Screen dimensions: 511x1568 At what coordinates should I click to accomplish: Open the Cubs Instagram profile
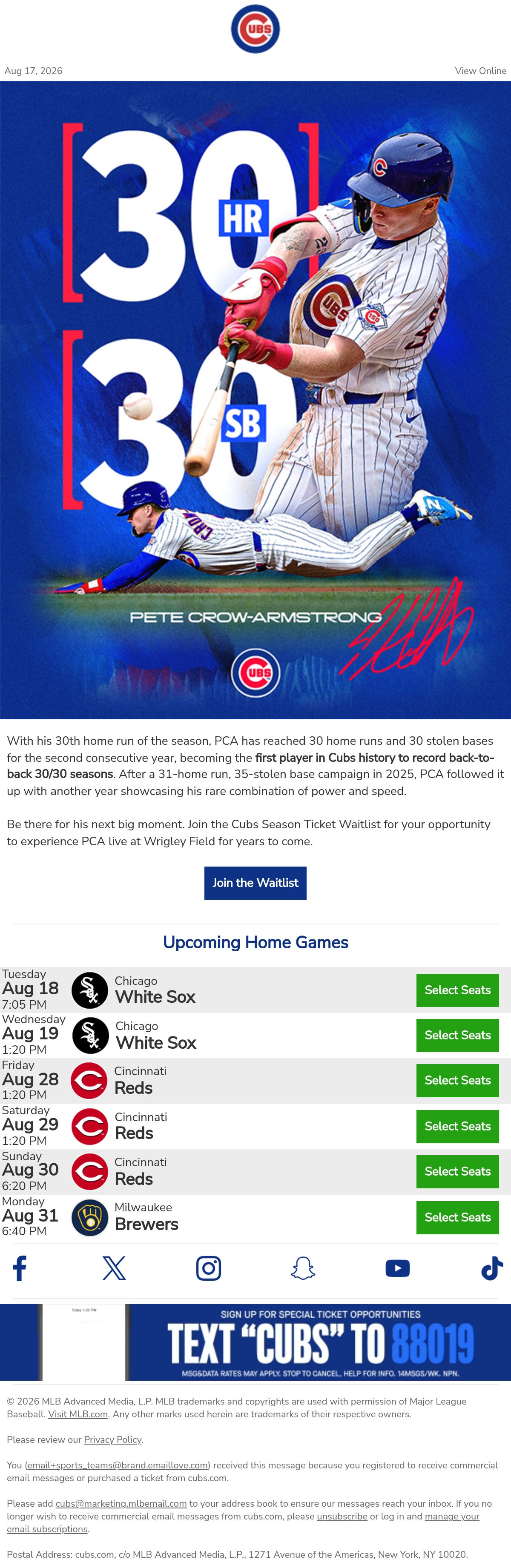click(x=208, y=1268)
